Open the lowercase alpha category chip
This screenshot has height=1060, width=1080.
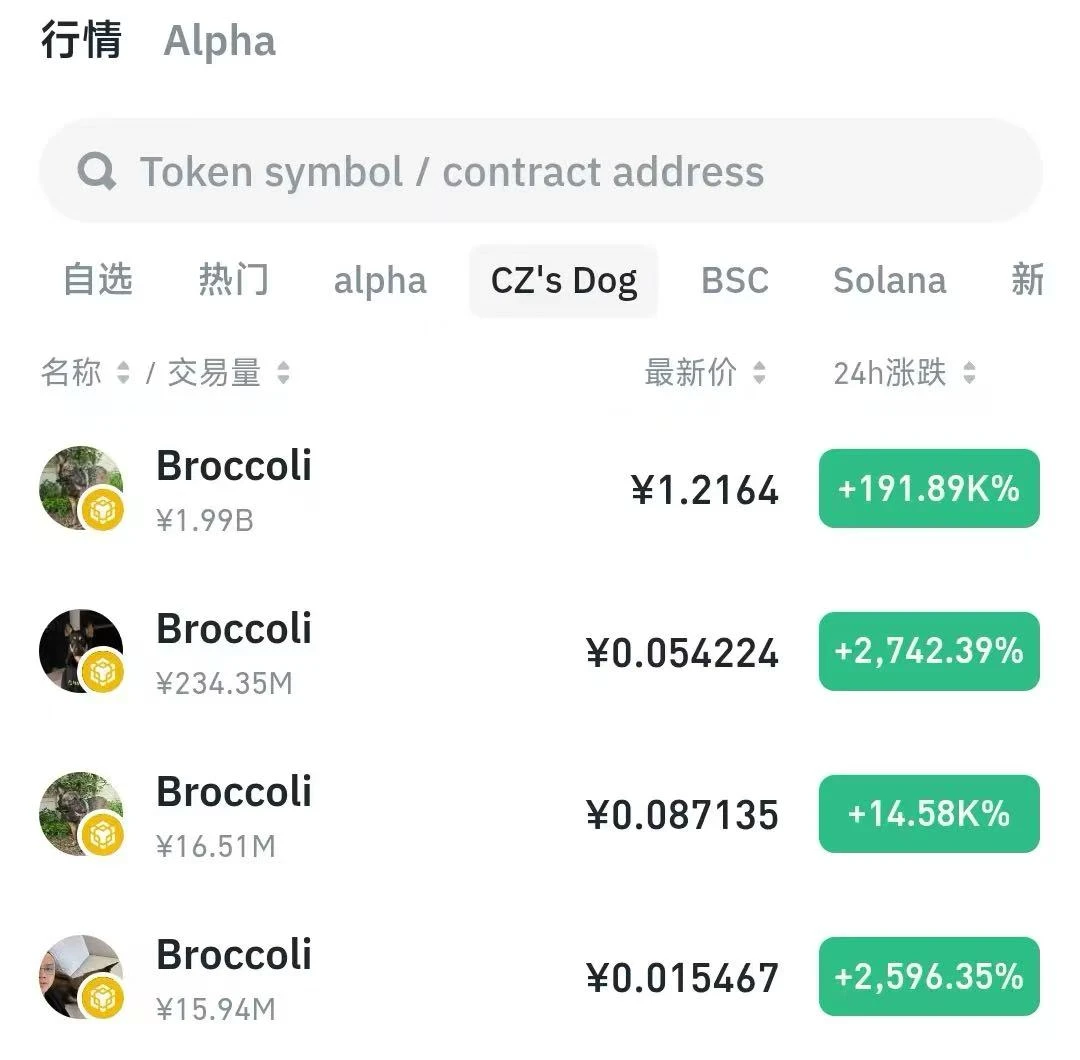click(x=380, y=281)
